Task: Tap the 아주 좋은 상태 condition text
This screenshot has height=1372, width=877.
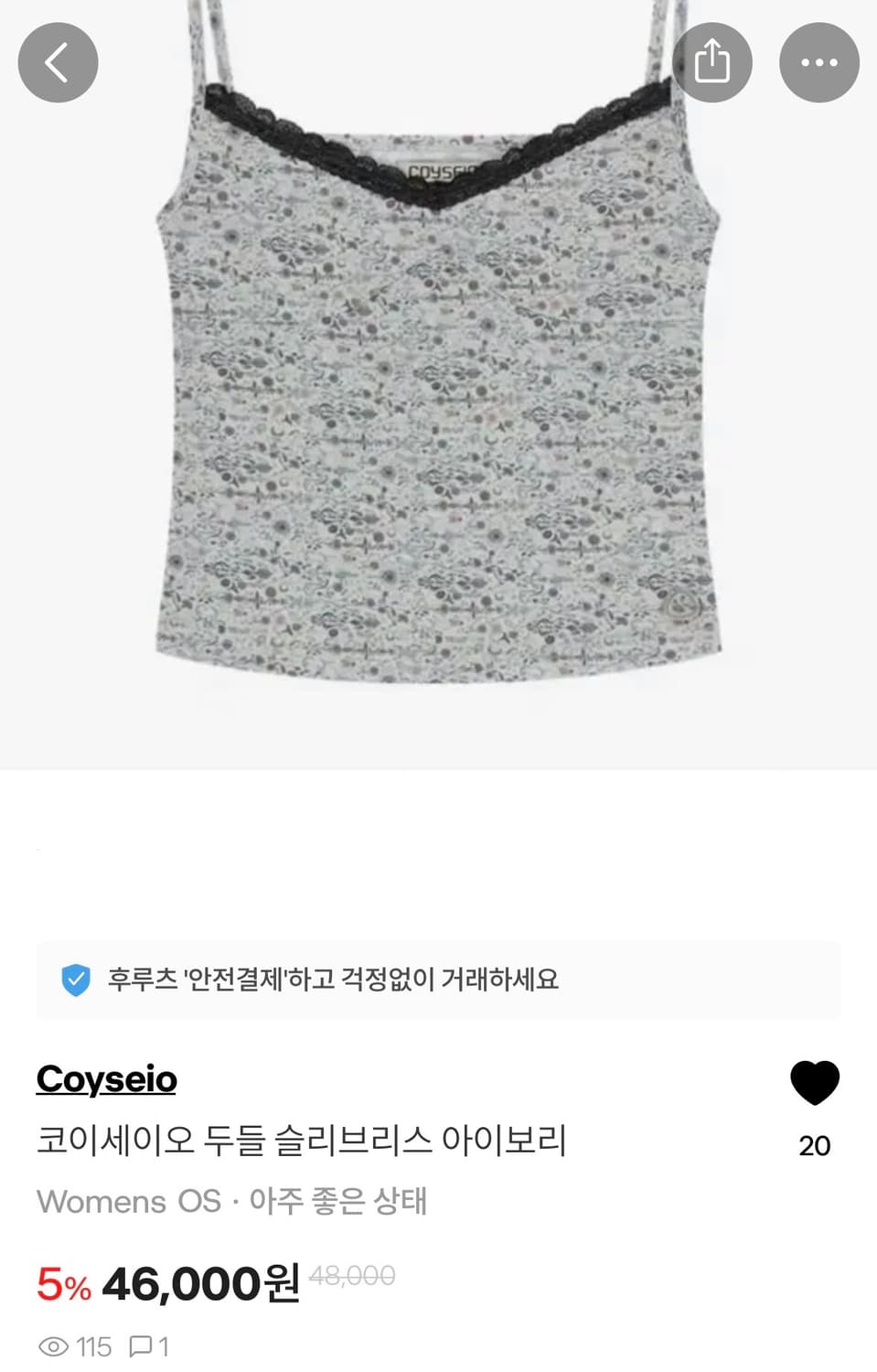Action: click(338, 1202)
